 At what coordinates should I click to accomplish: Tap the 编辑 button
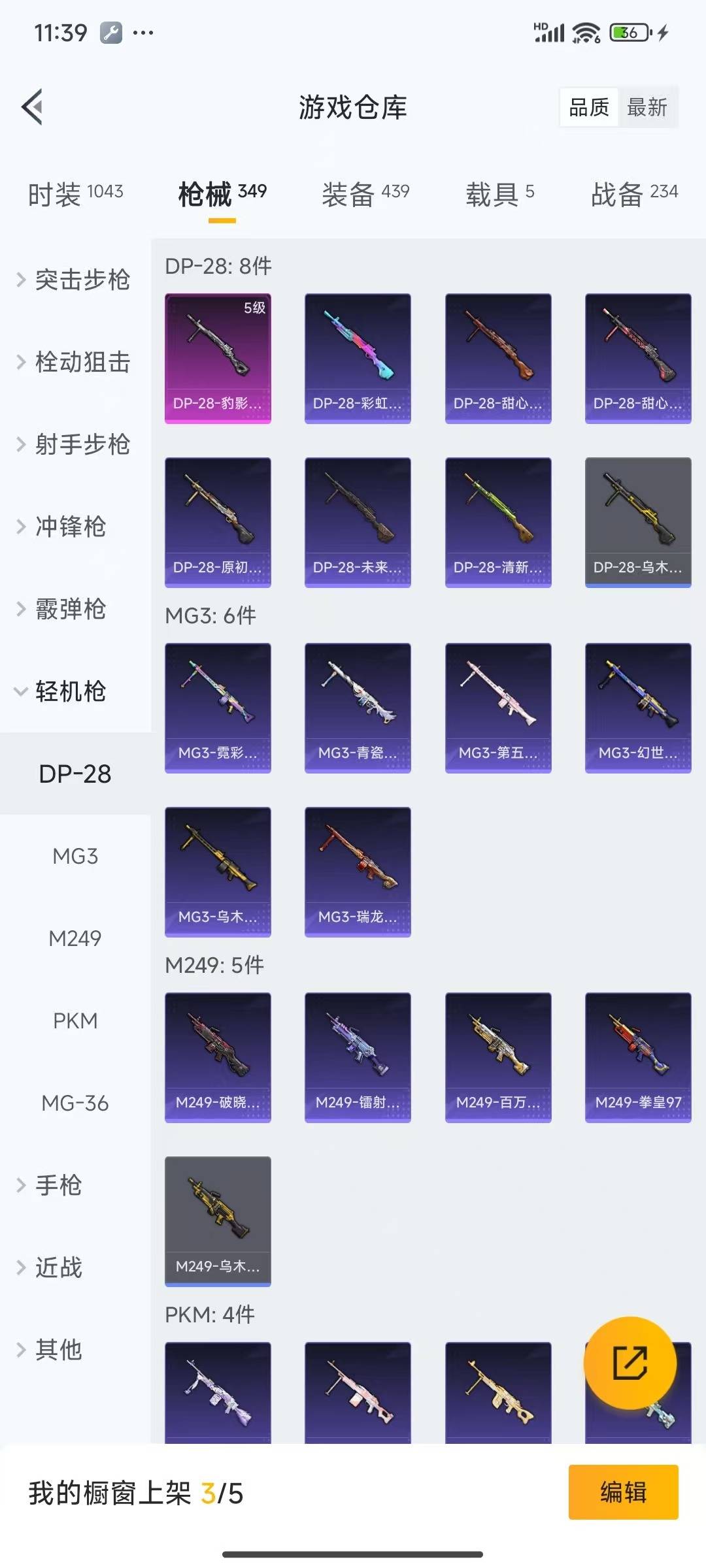click(623, 1492)
